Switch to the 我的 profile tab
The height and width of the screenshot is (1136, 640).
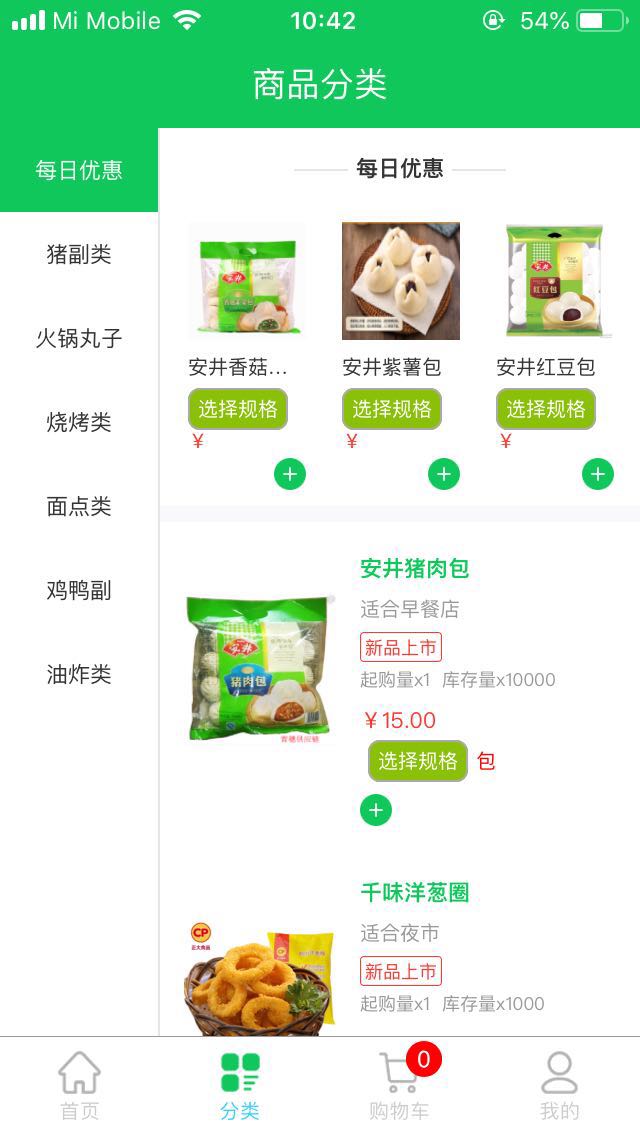coord(559,1085)
